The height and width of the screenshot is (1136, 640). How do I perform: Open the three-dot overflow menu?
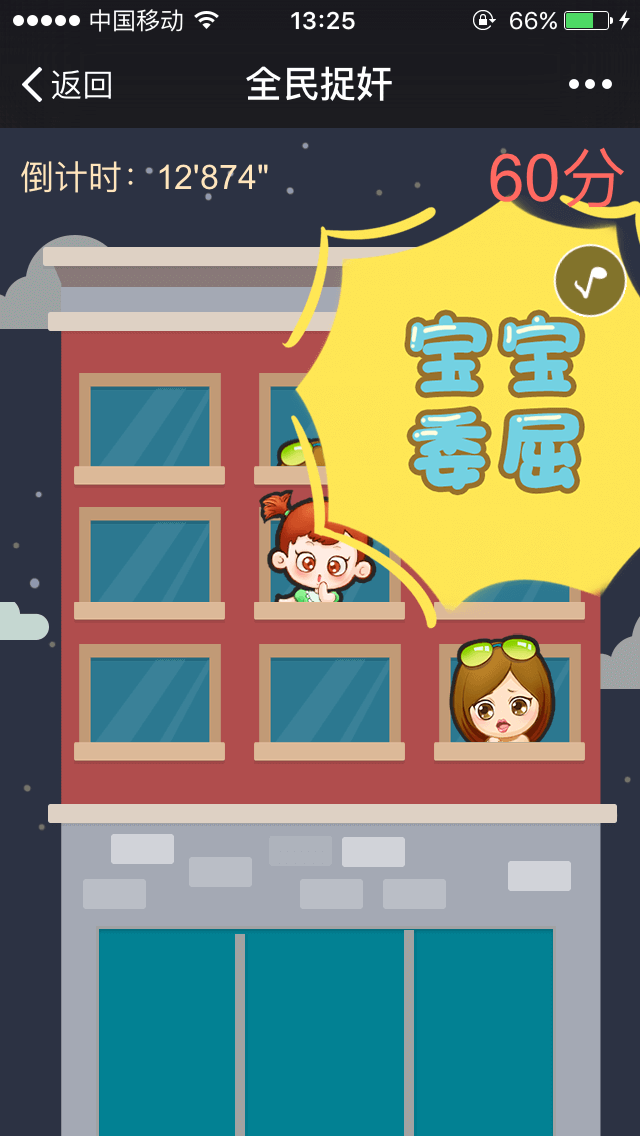point(590,85)
